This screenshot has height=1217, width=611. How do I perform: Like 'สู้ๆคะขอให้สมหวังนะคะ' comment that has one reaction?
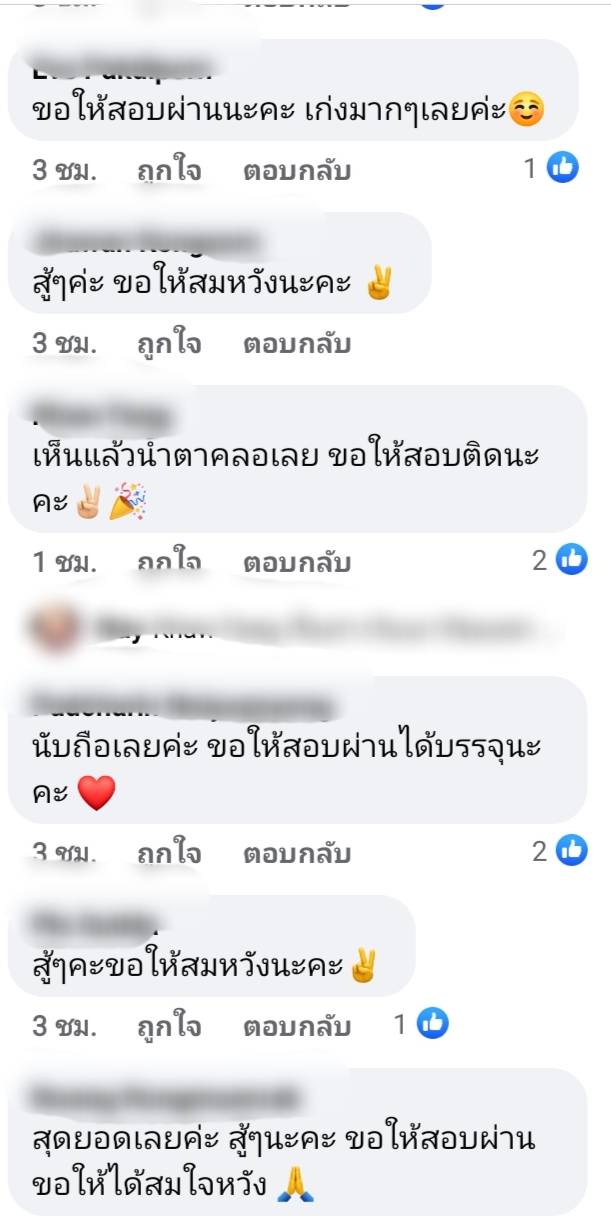tap(169, 1026)
